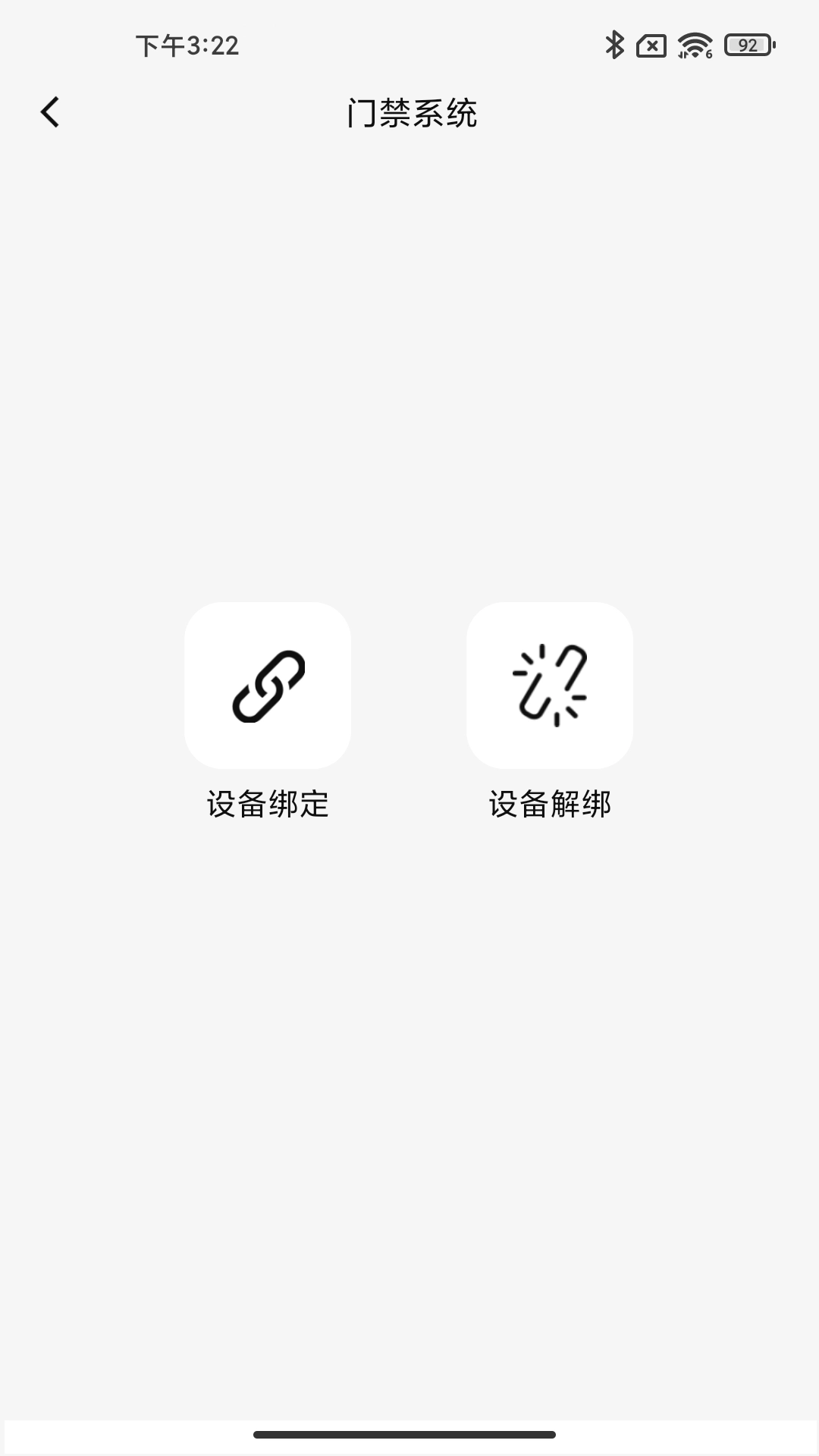Tap the battery indicator showing 92

pos(747,45)
